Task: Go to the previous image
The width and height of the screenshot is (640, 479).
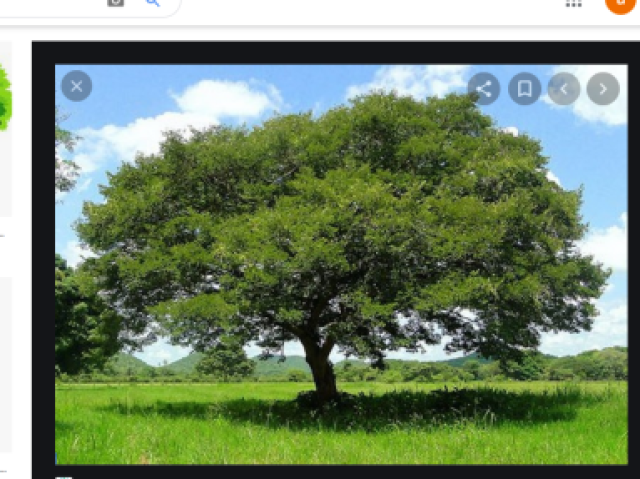Action: pyautogui.click(x=563, y=89)
